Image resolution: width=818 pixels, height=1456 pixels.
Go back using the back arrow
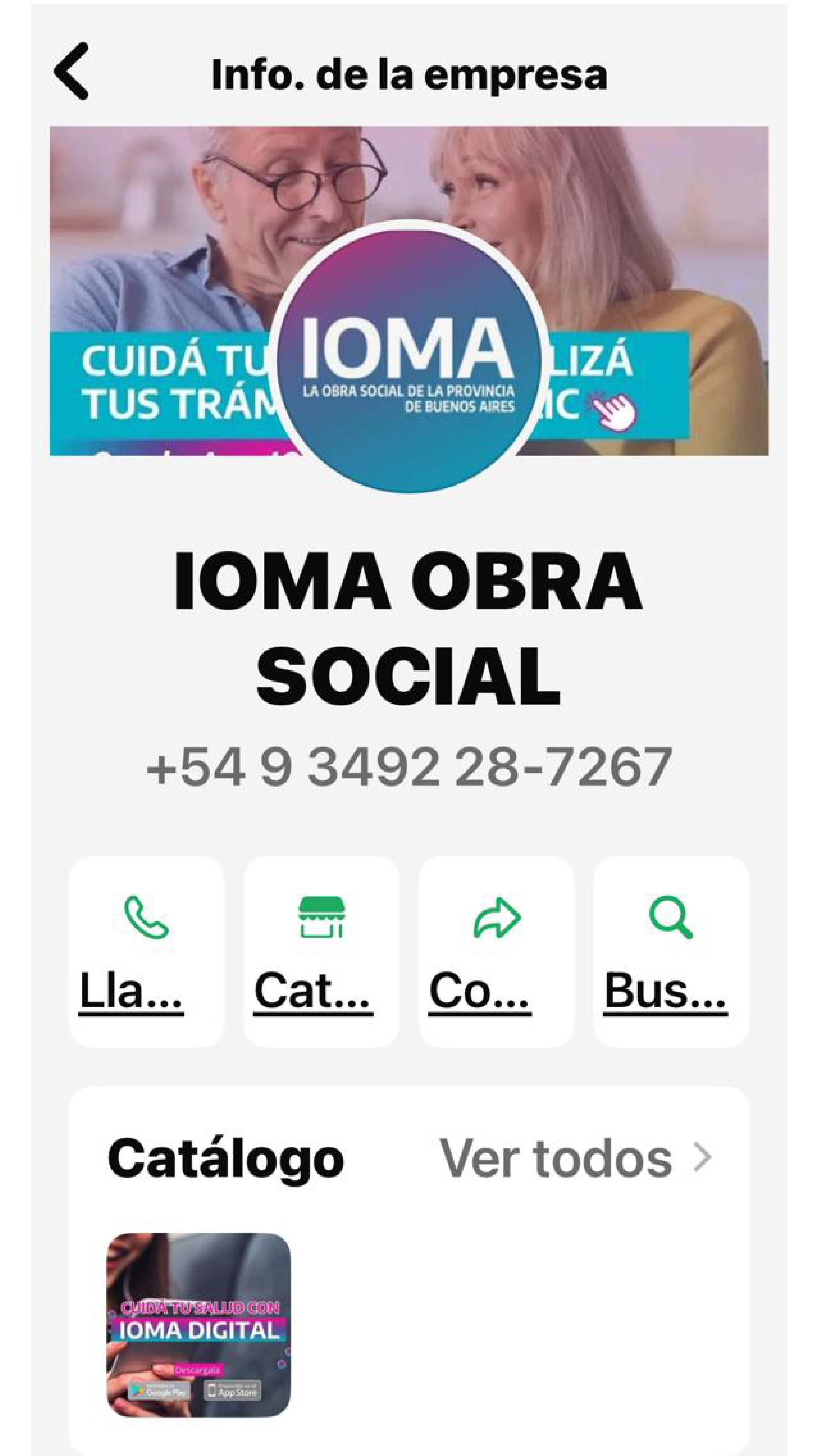click(71, 71)
